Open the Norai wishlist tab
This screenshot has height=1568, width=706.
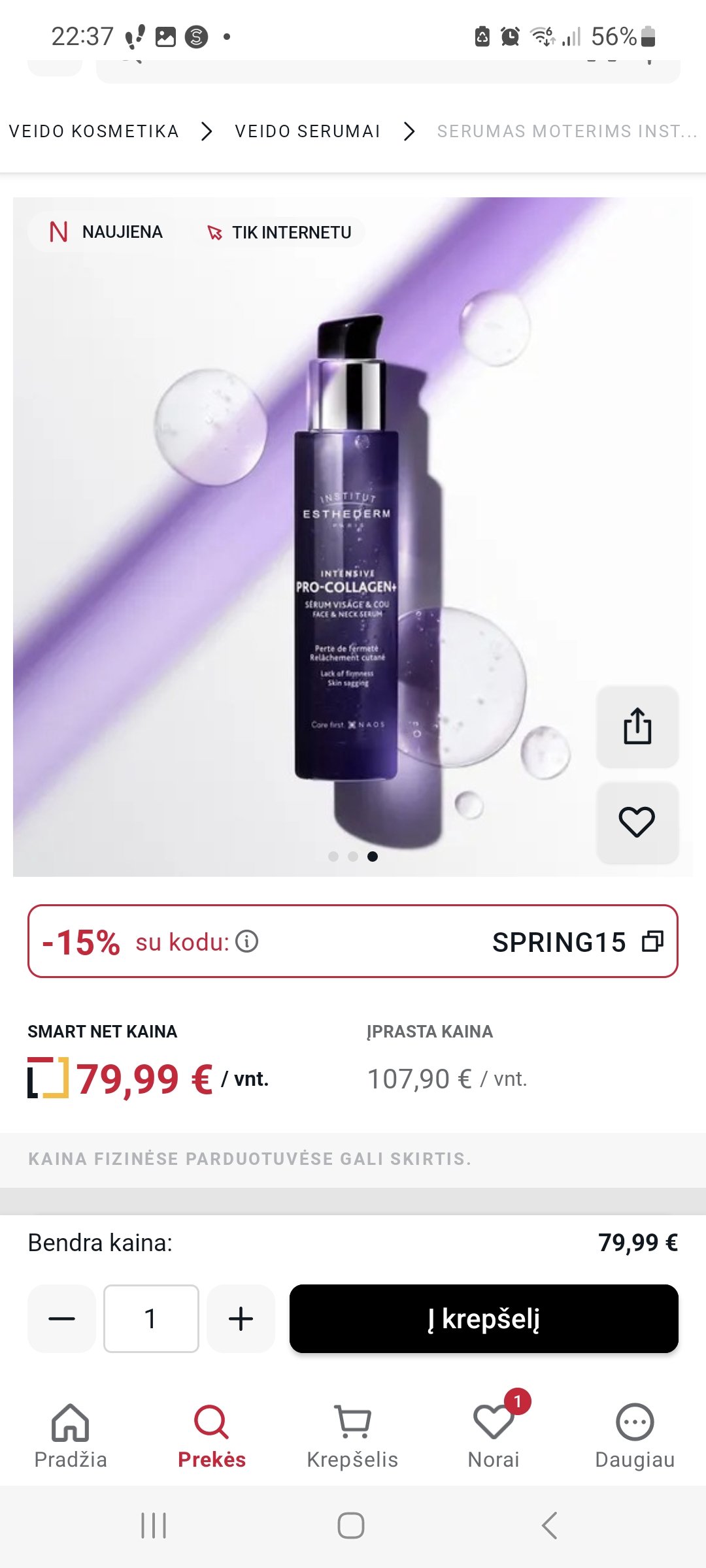pyautogui.click(x=494, y=1437)
